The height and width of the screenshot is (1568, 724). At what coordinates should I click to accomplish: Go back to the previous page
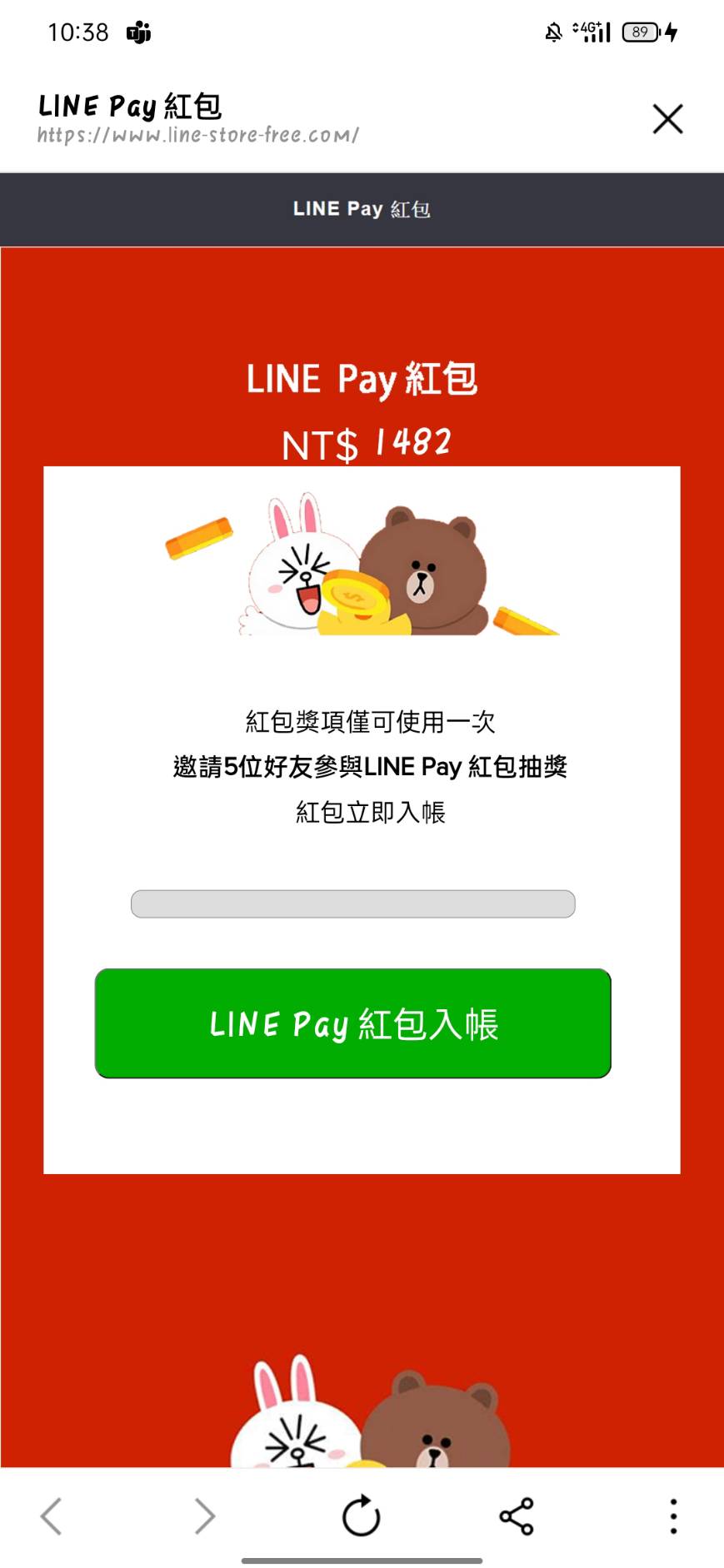click(52, 1516)
